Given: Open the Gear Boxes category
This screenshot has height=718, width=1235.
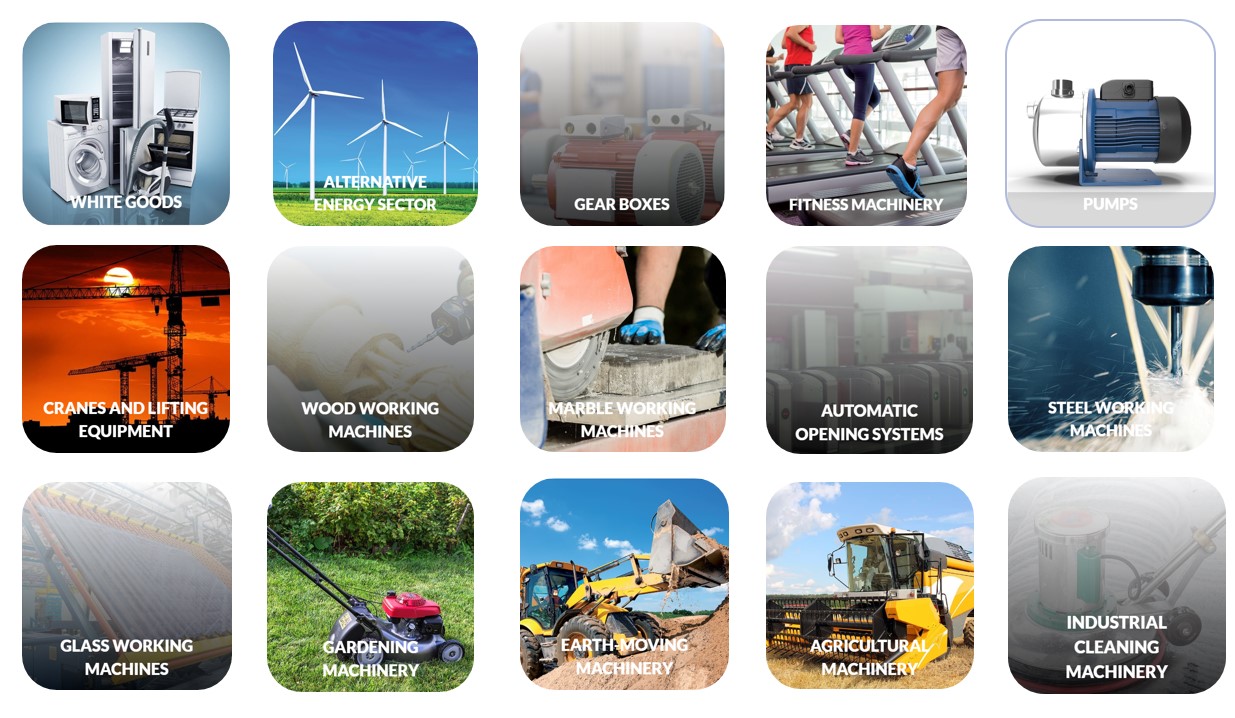Looking at the screenshot, I should coord(621,124).
